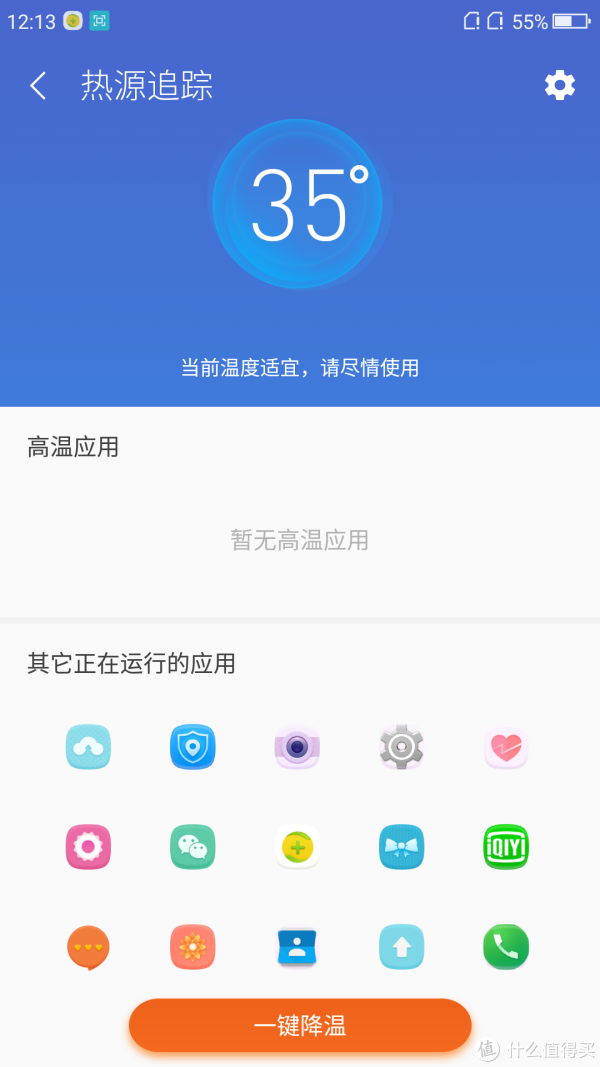600x1067 pixels.
Task: Choose the purple camera app icon
Action: coord(297,746)
